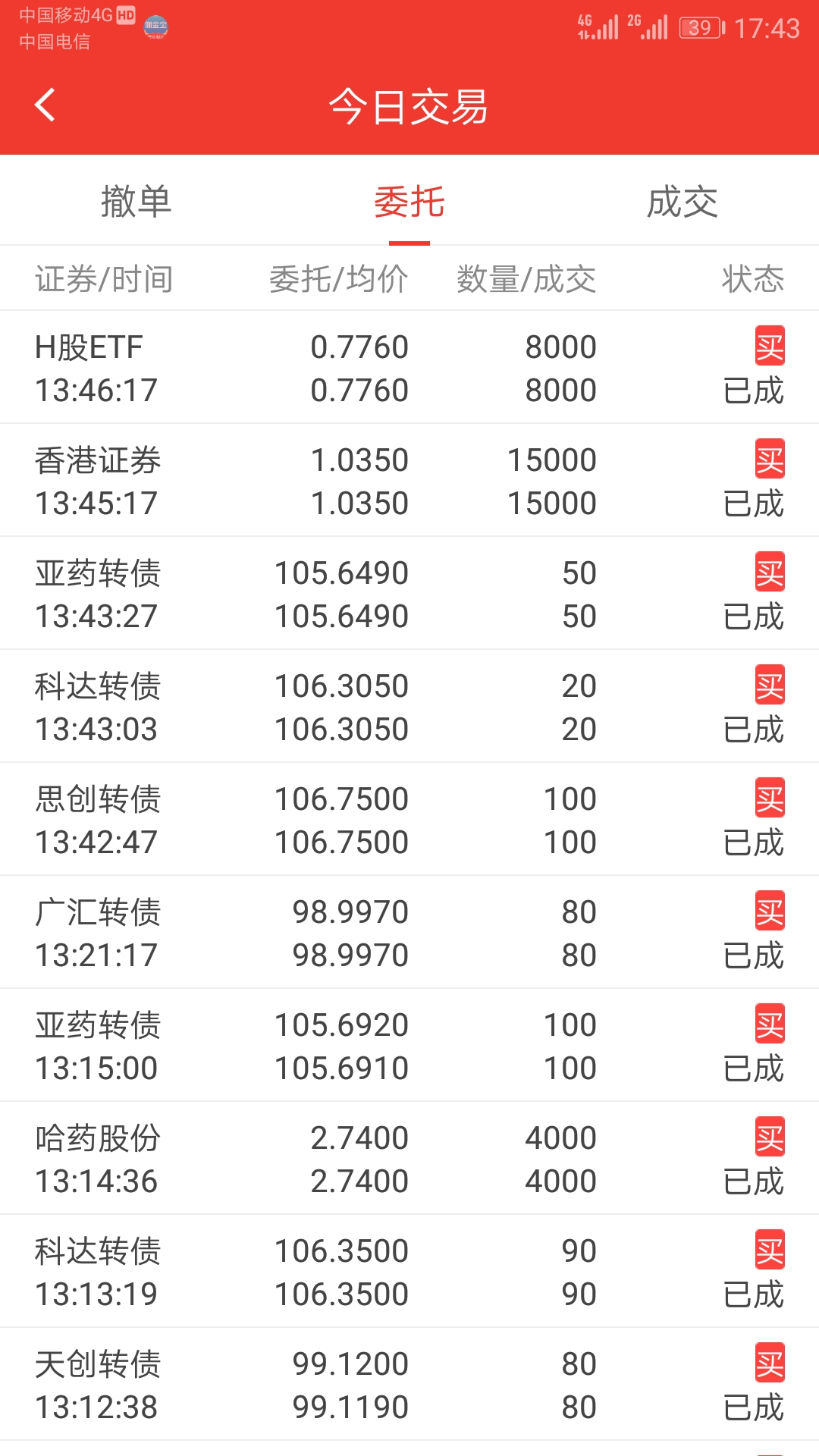Switch to the 成交 tab
The image size is (819, 1456).
[x=682, y=202]
